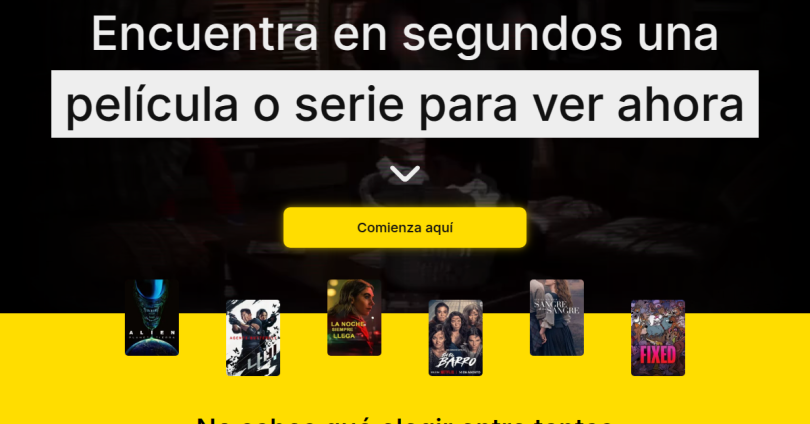Open the Barro series poster
The height and width of the screenshot is (424, 810).
pos(455,338)
